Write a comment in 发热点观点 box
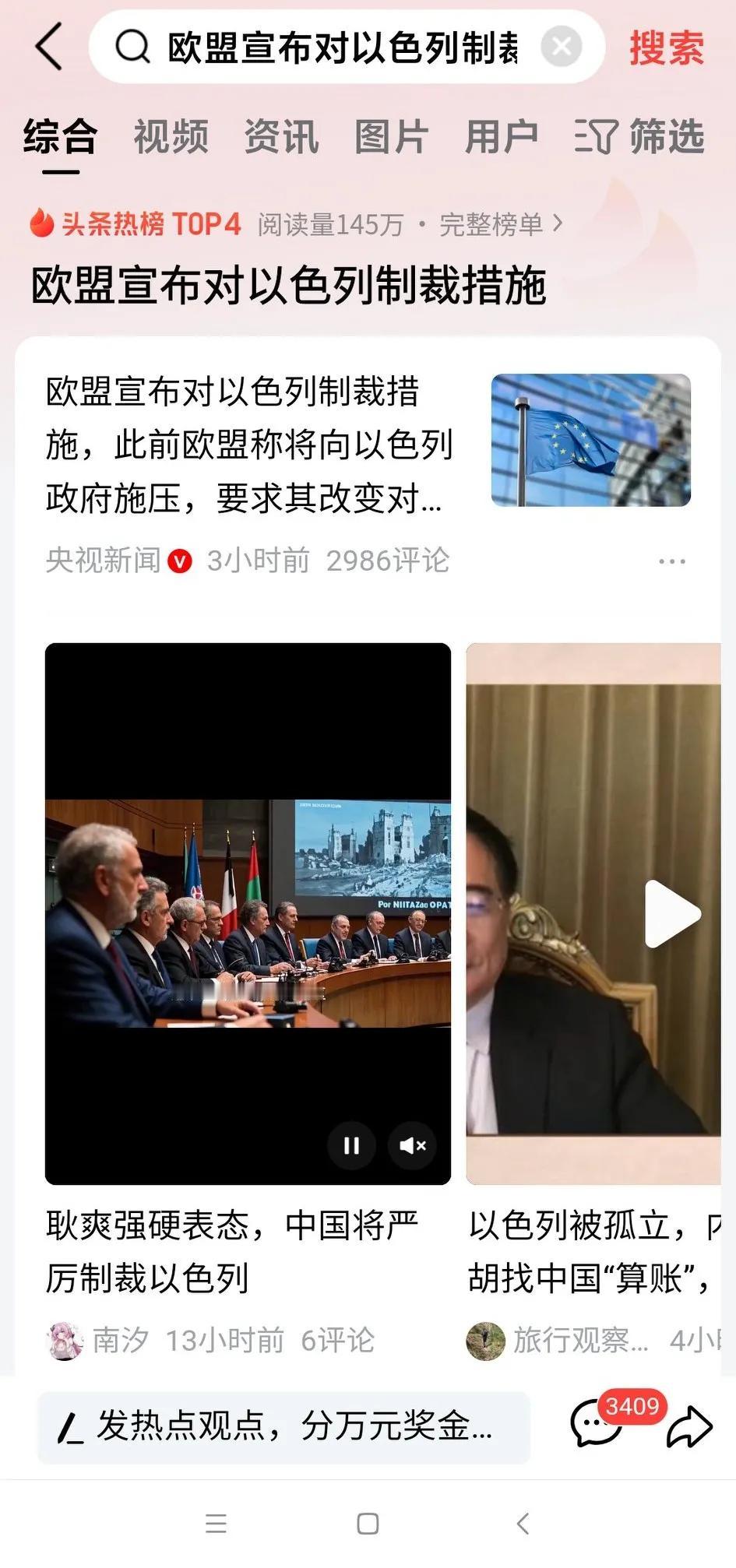 click(283, 1426)
